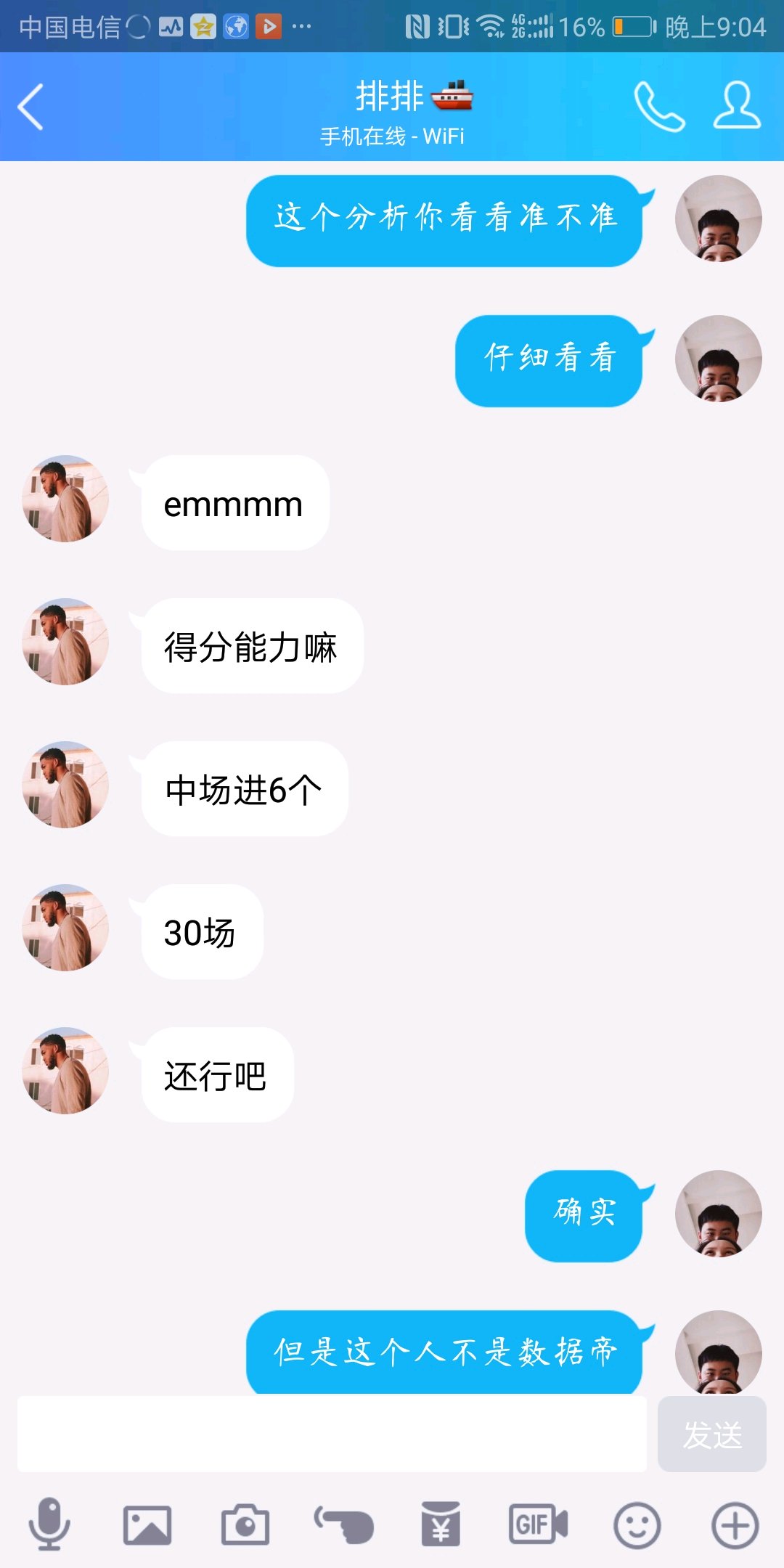
Task: Open the camera to take a photo
Action: pos(245,1524)
